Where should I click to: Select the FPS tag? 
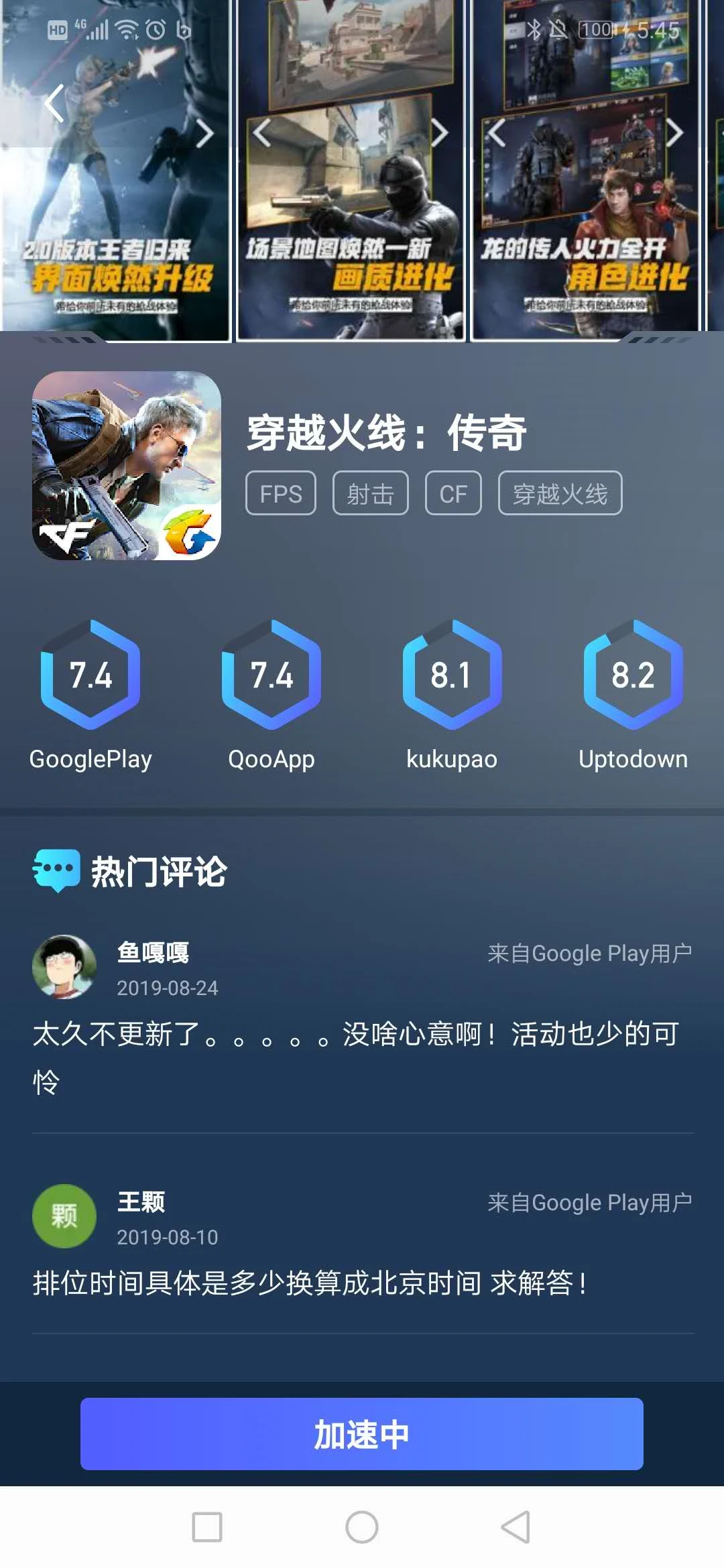tap(282, 493)
